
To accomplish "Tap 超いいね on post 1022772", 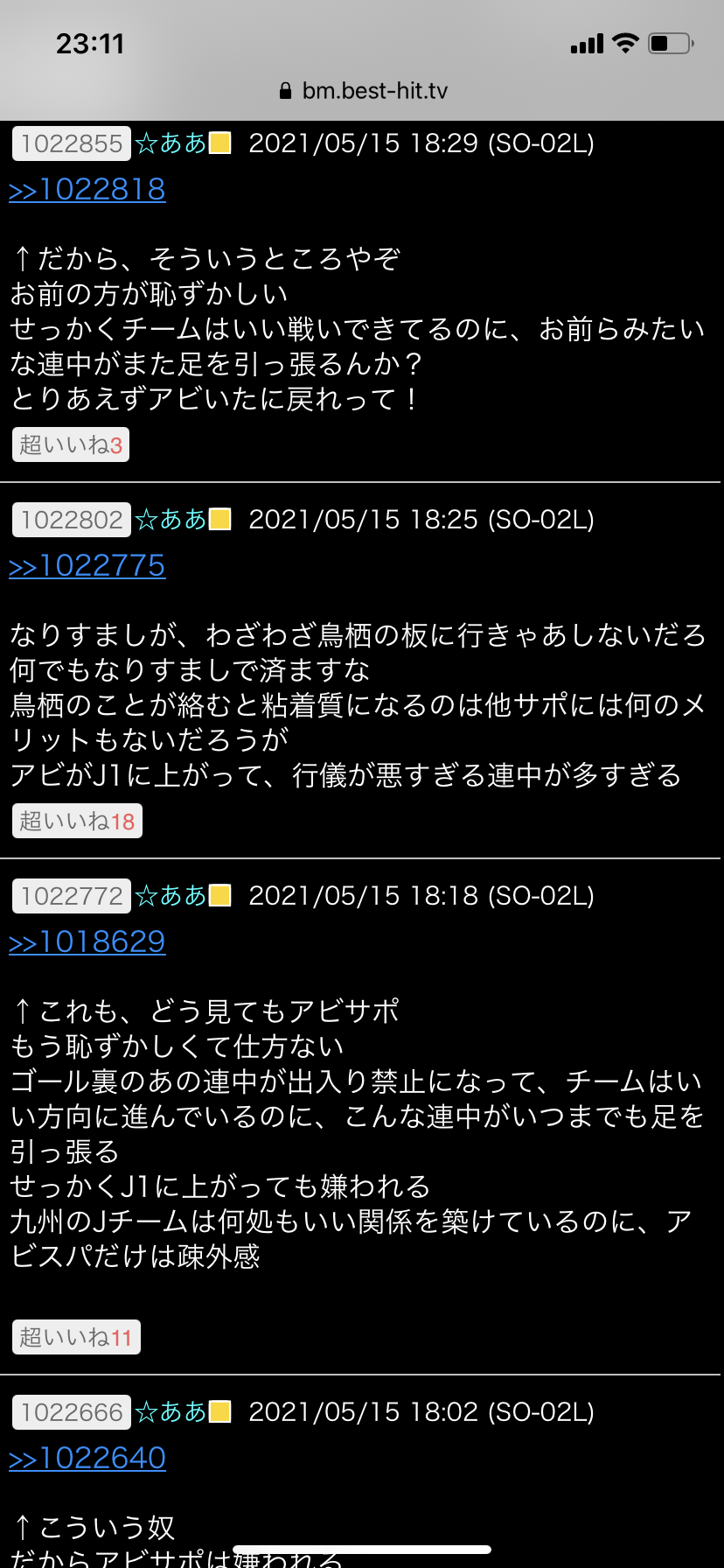I will pos(76,1337).
